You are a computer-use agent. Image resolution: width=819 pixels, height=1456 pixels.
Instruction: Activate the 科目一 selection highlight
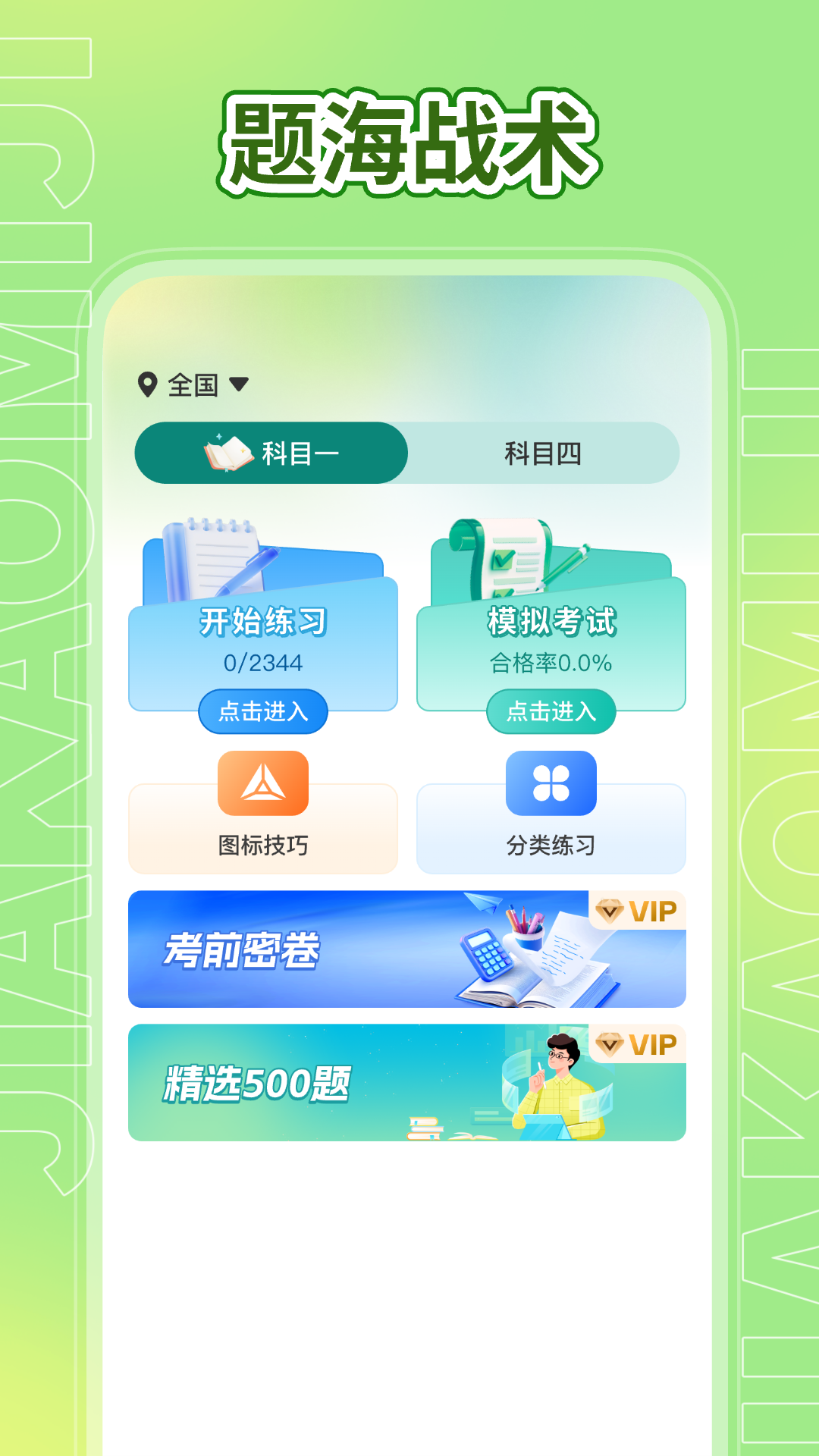[x=271, y=453]
